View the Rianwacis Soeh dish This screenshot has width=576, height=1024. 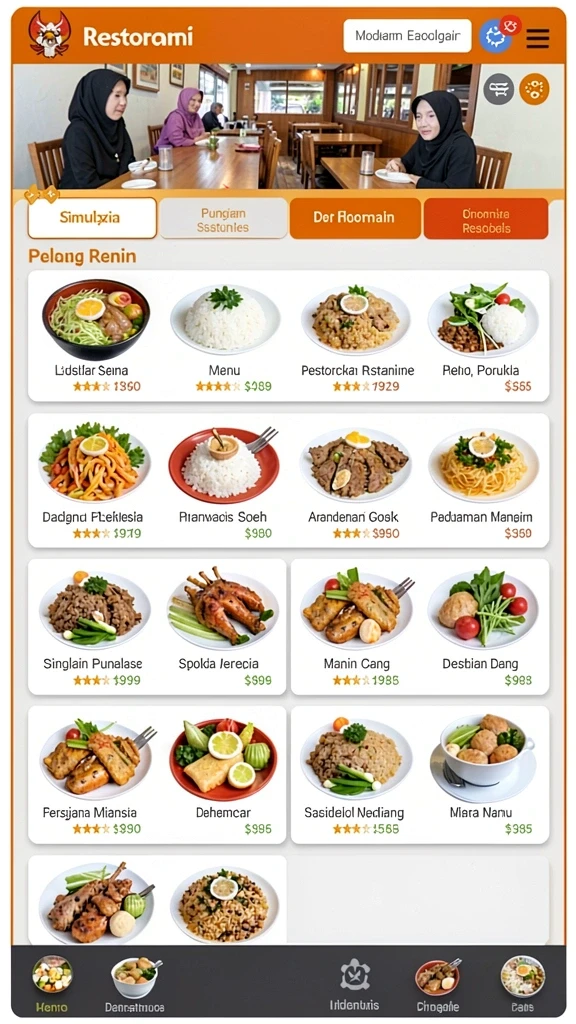point(224,481)
